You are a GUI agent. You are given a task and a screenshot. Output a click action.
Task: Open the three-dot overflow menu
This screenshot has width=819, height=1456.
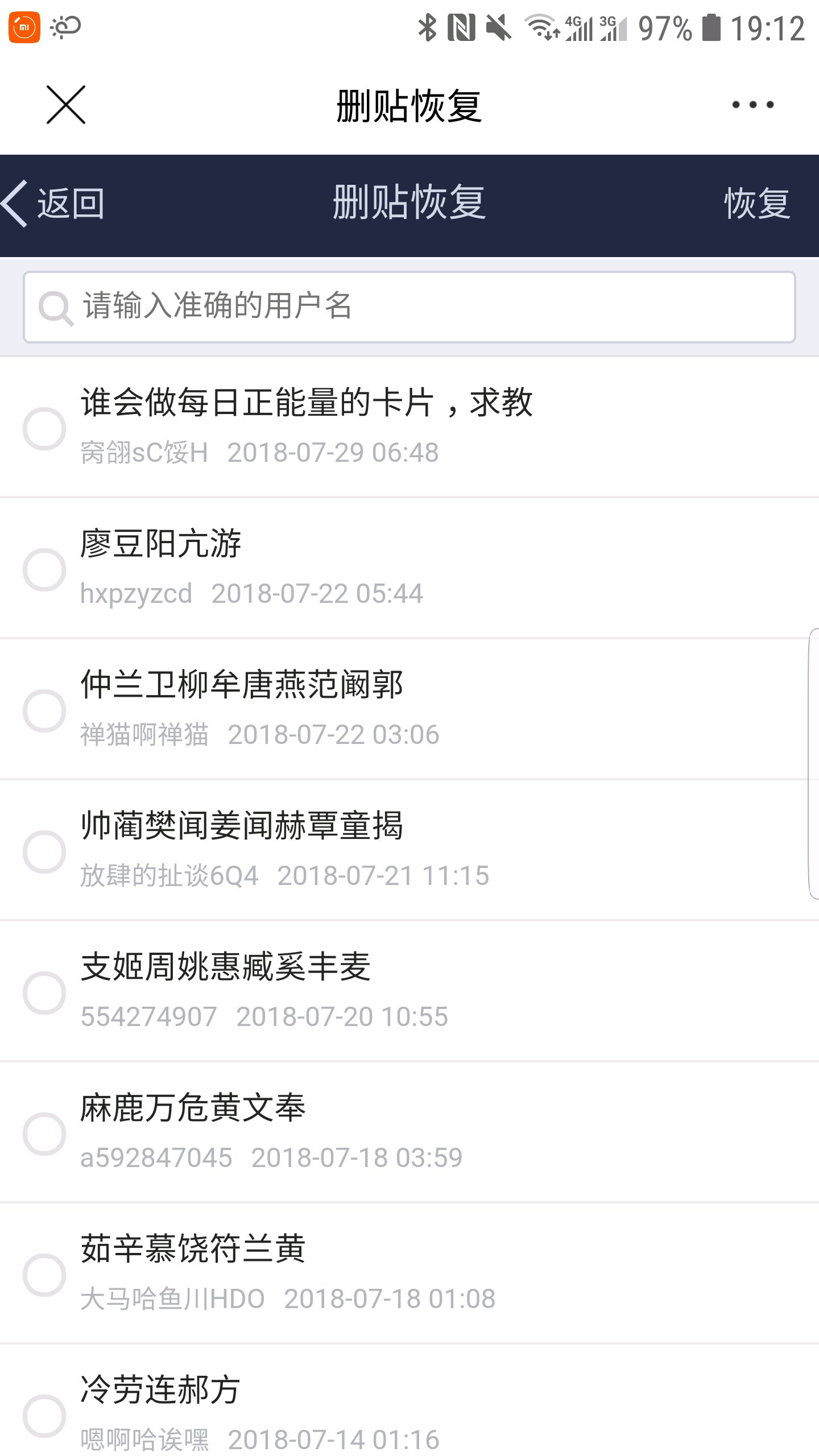752,105
